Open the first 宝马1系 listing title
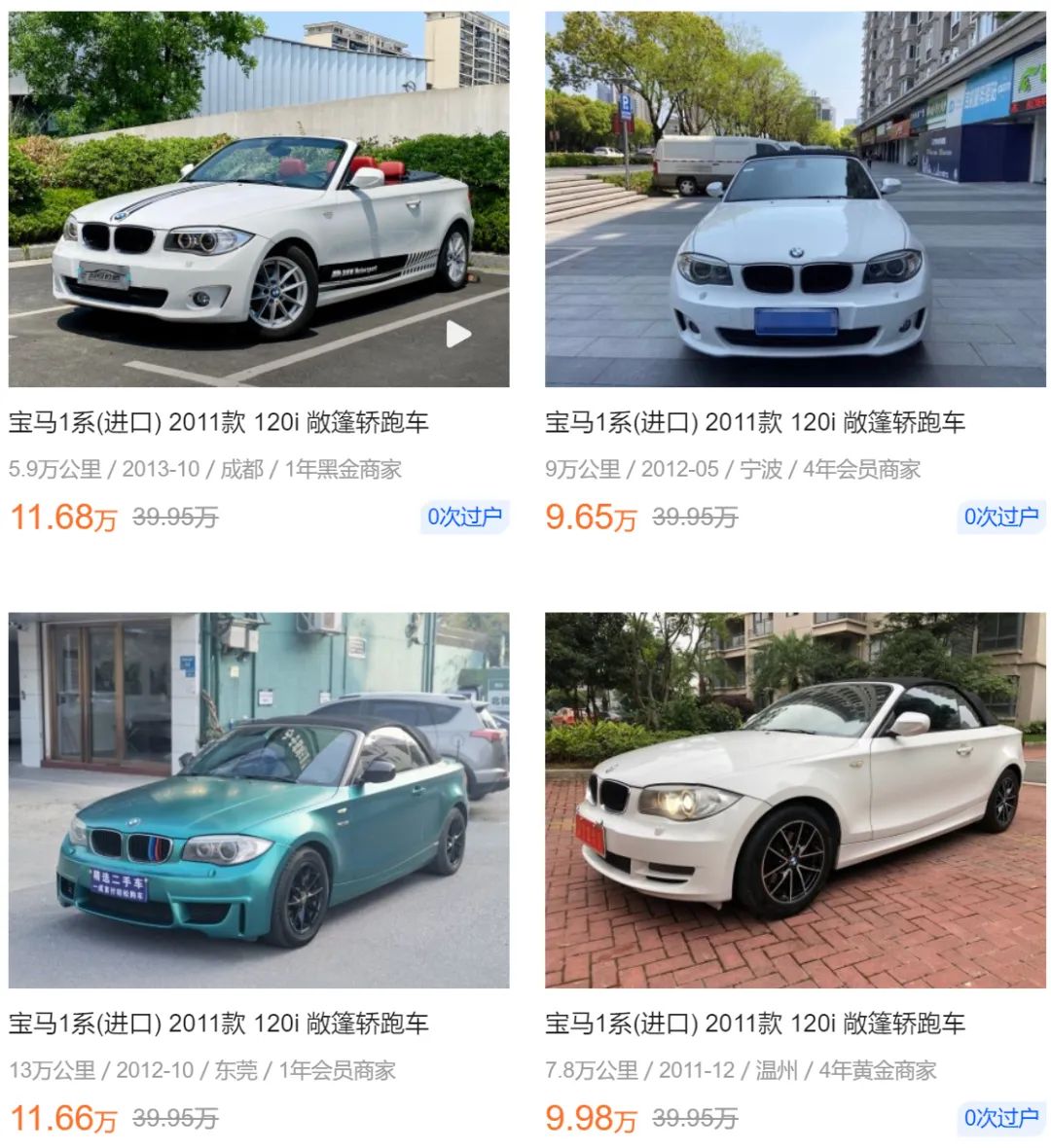This screenshot has width=1051, height=1148. 219,421
